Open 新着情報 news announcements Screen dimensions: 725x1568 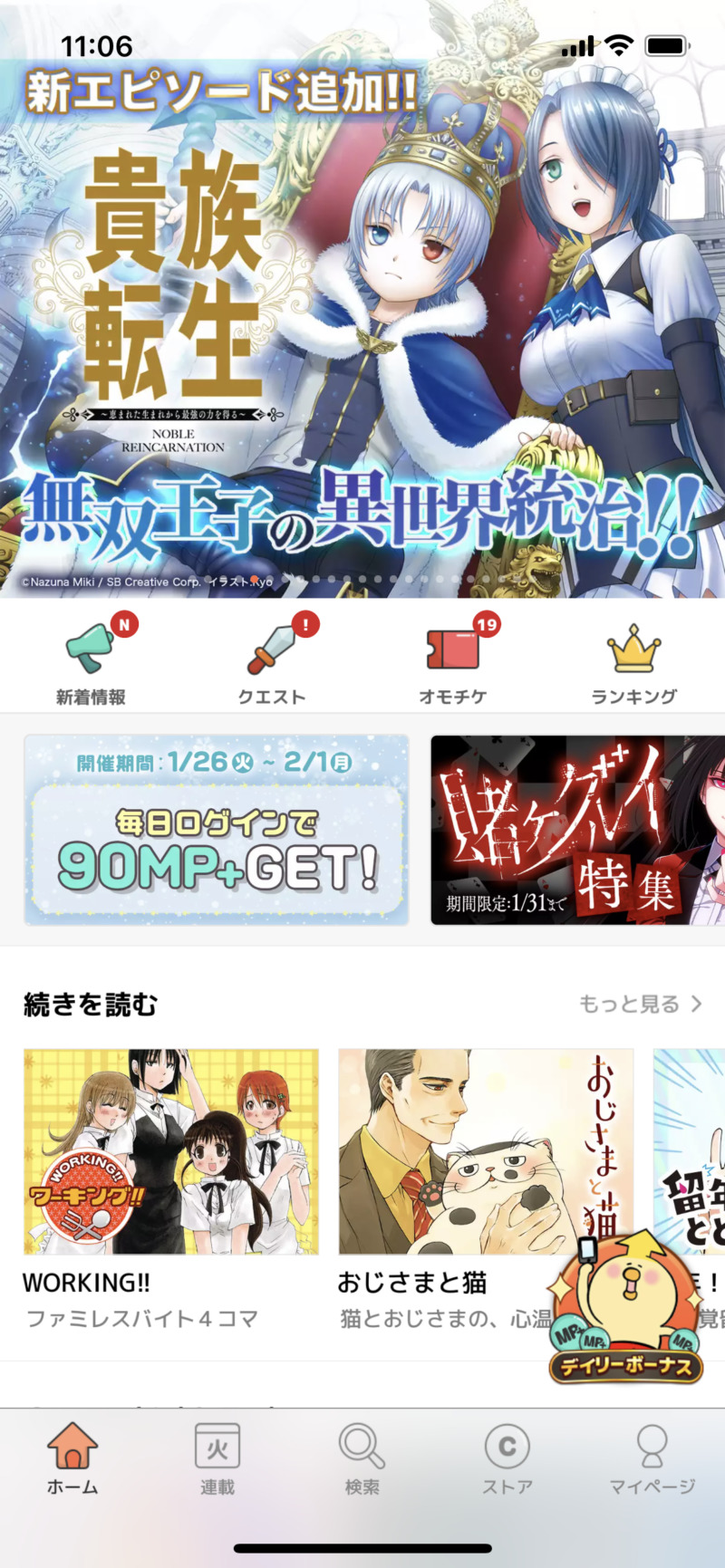coord(91,661)
